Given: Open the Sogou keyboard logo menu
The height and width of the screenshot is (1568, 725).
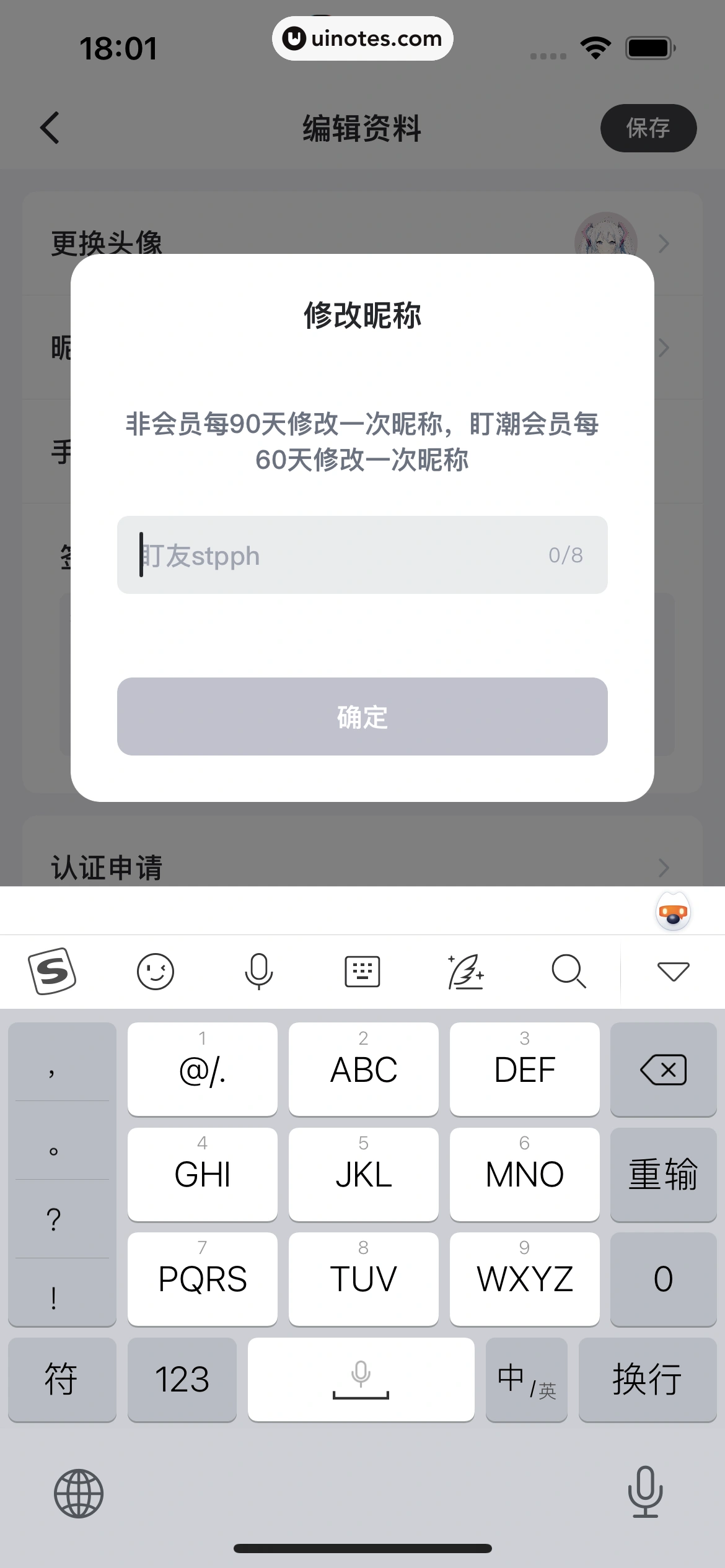Looking at the screenshot, I should 53,971.
